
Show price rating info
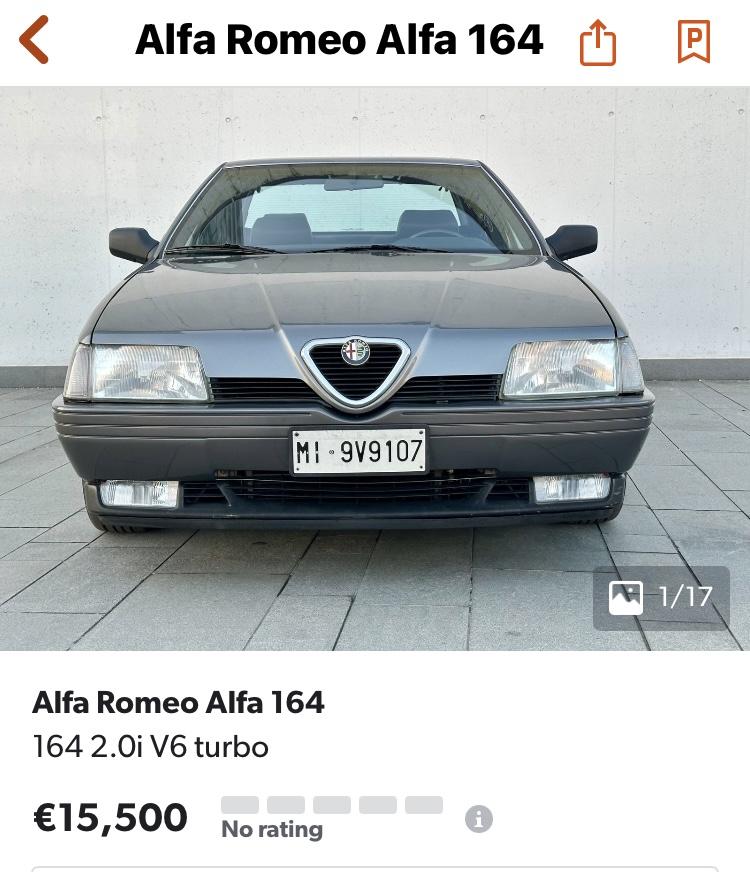479,819
